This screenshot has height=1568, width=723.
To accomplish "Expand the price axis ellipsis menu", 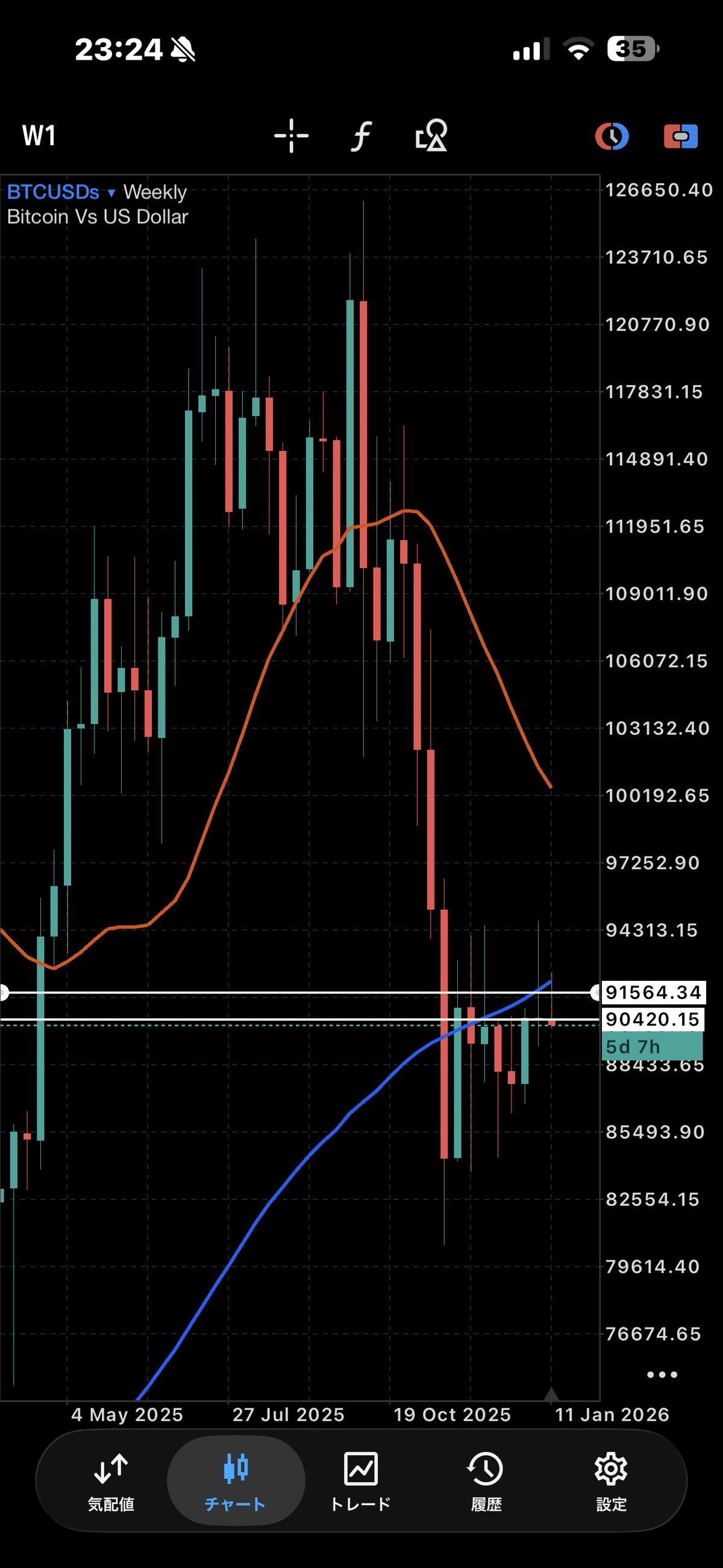I will (663, 1374).
